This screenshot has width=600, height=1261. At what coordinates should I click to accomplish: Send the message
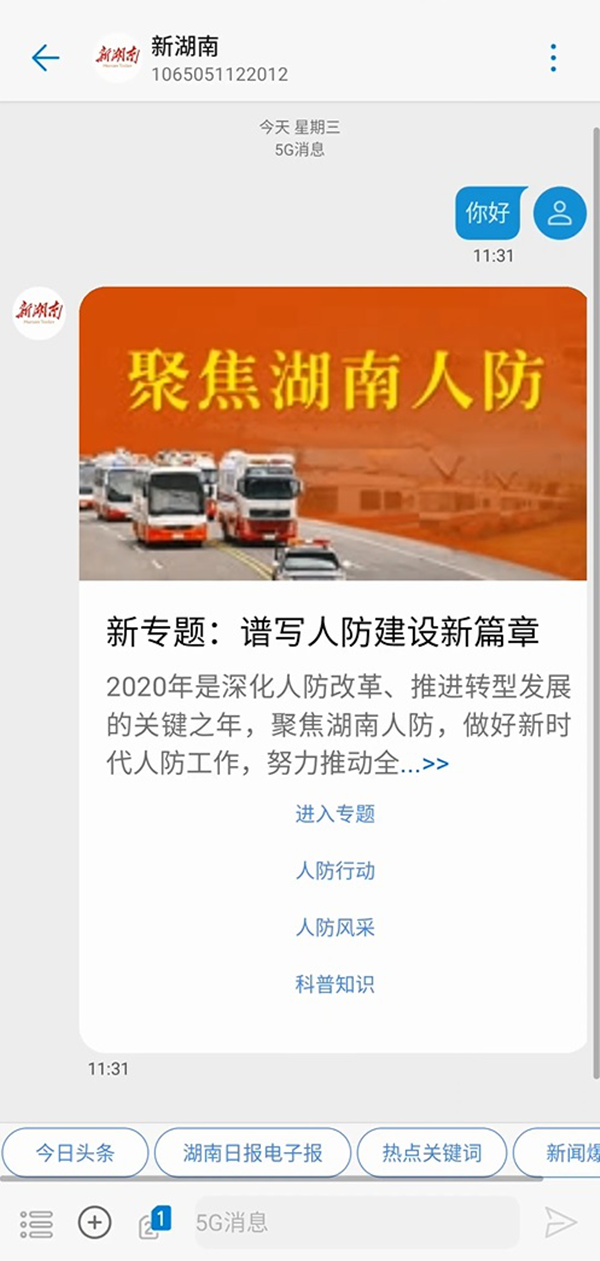click(560, 1222)
